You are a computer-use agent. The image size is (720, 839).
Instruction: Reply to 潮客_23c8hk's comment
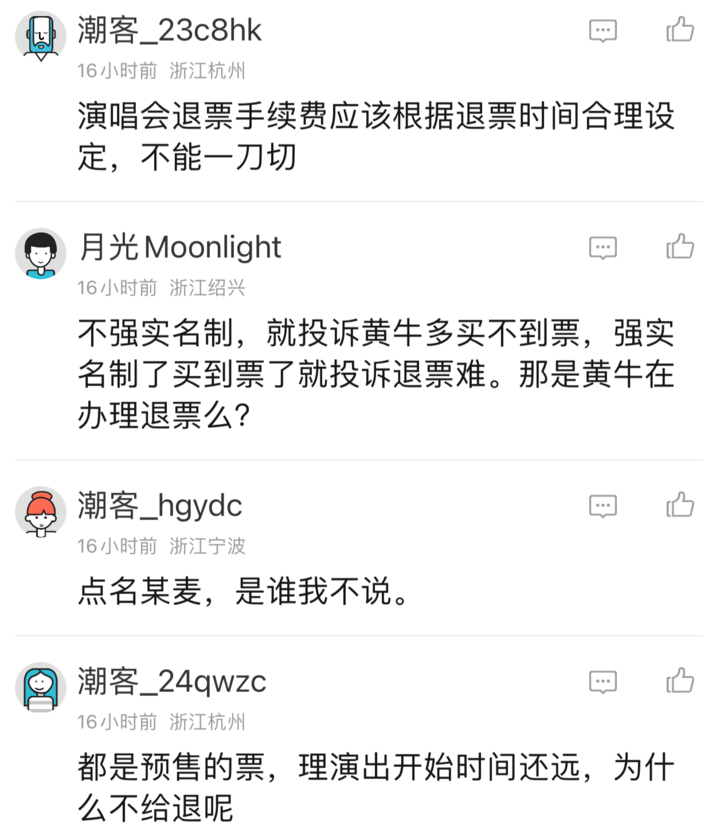click(x=603, y=31)
